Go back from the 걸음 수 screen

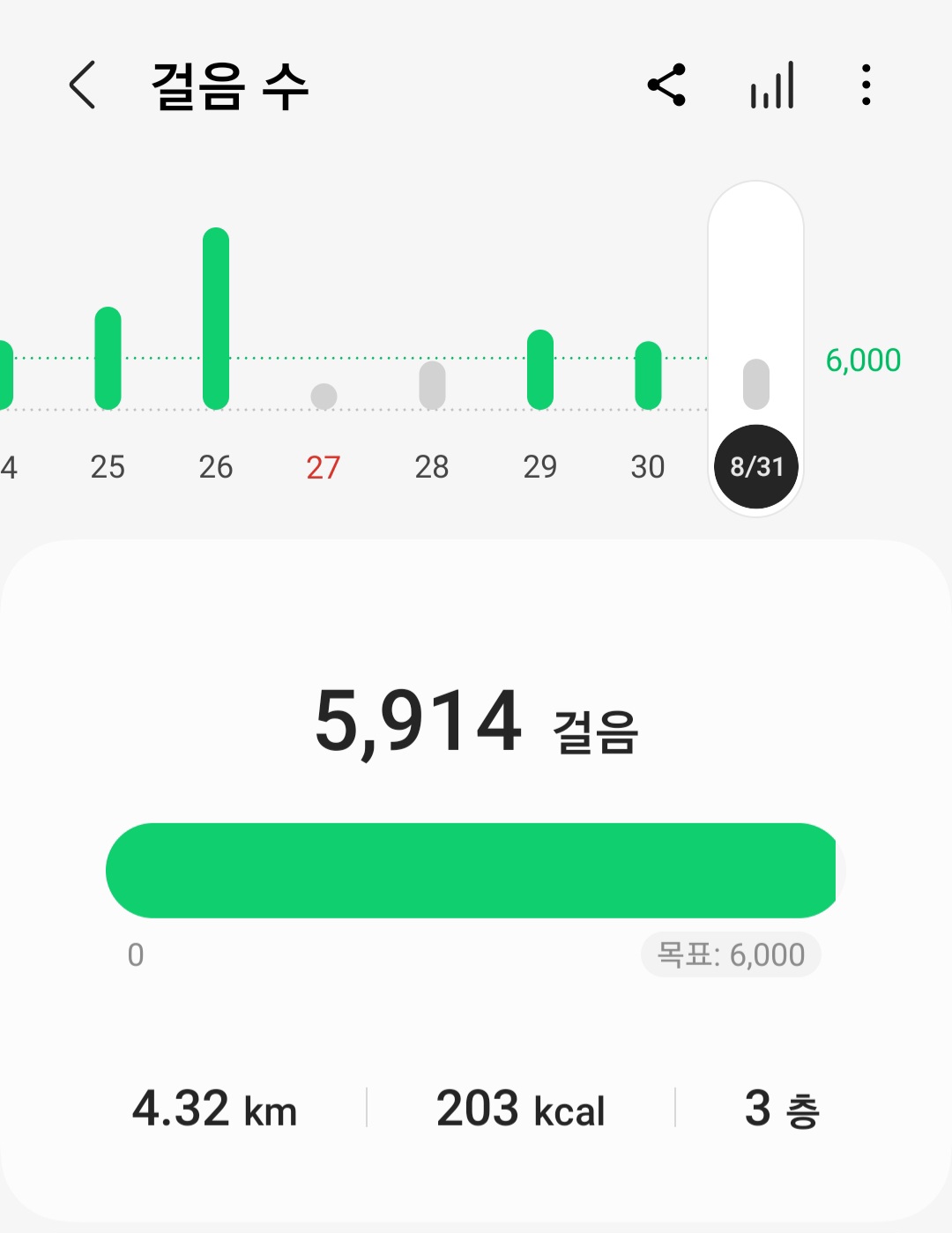[x=82, y=85]
